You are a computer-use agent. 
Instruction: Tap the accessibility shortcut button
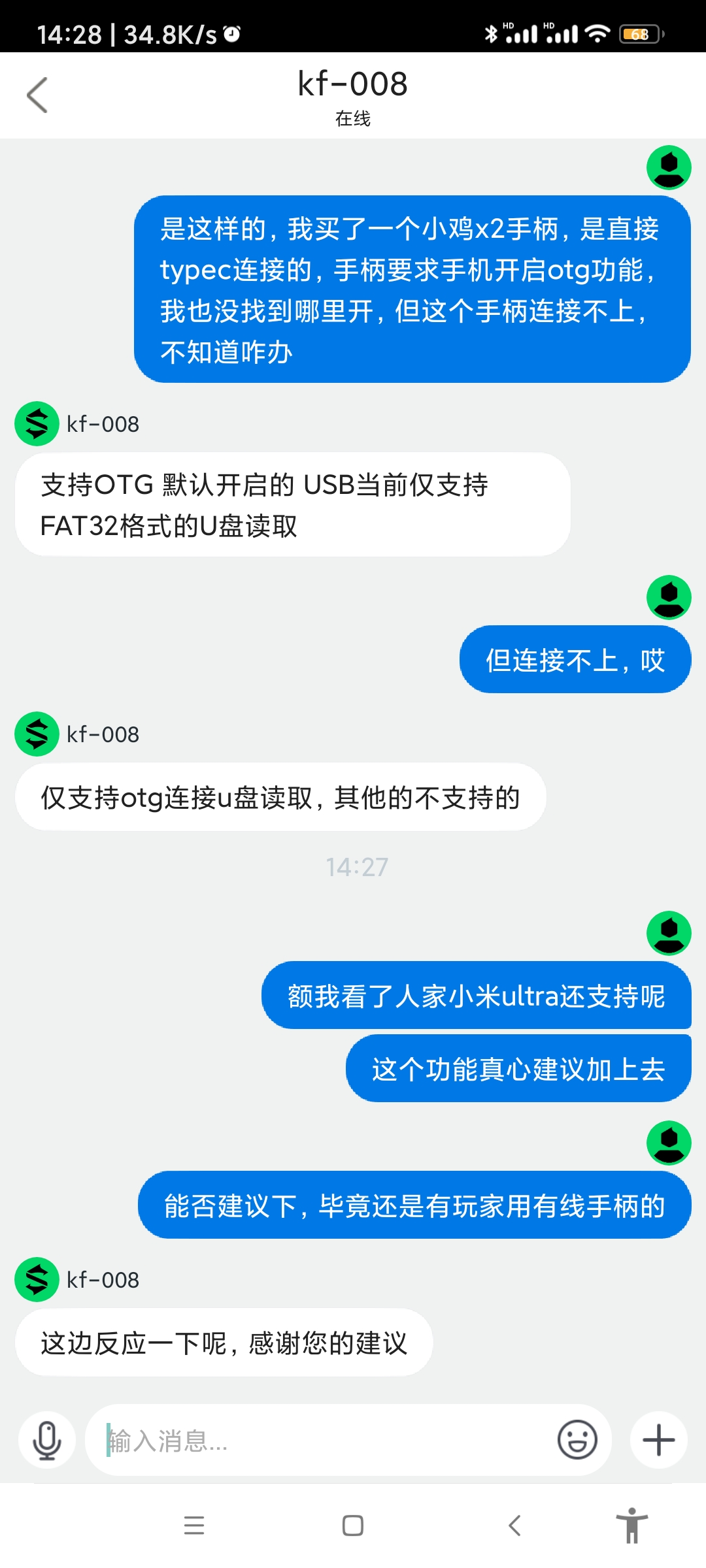(x=631, y=1526)
